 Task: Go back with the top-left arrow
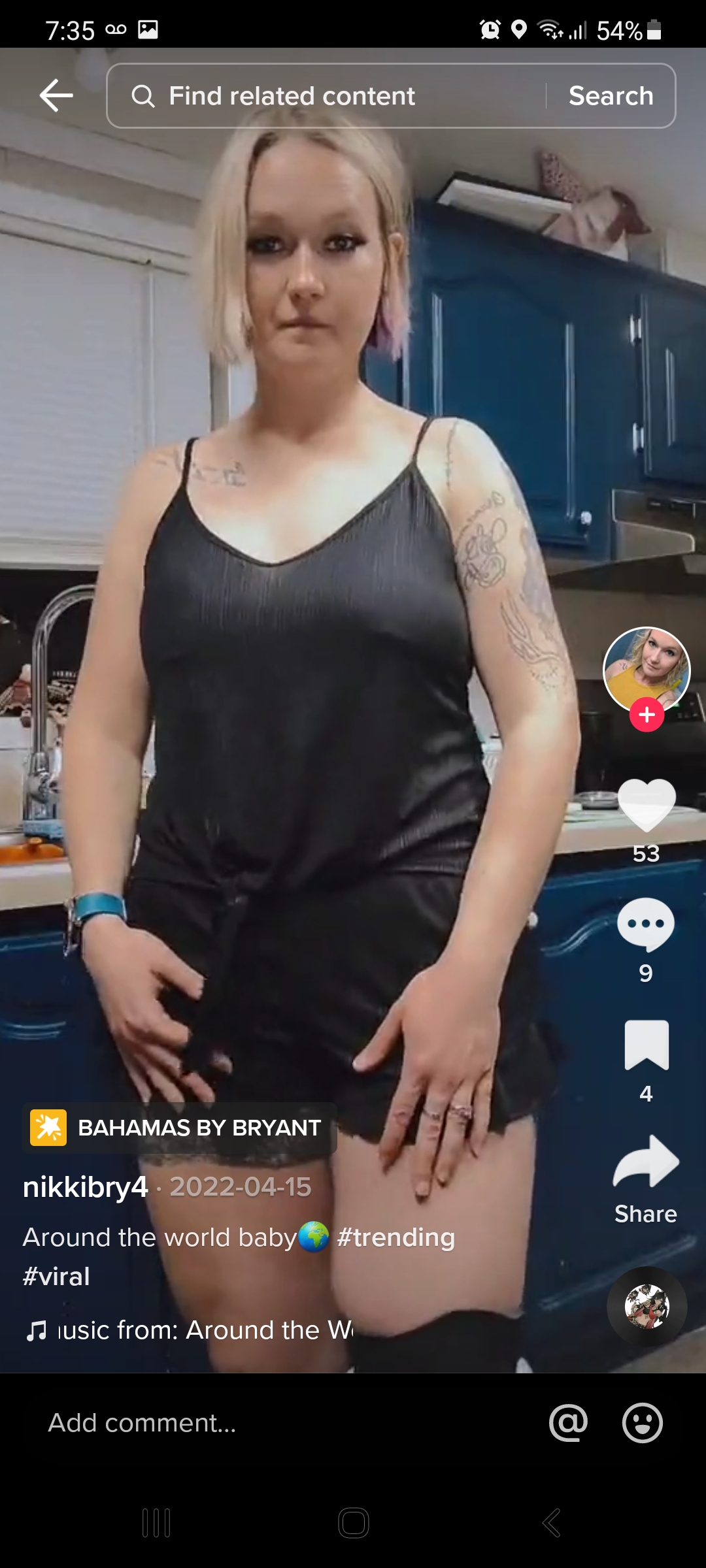pyautogui.click(x=56, y=96)
